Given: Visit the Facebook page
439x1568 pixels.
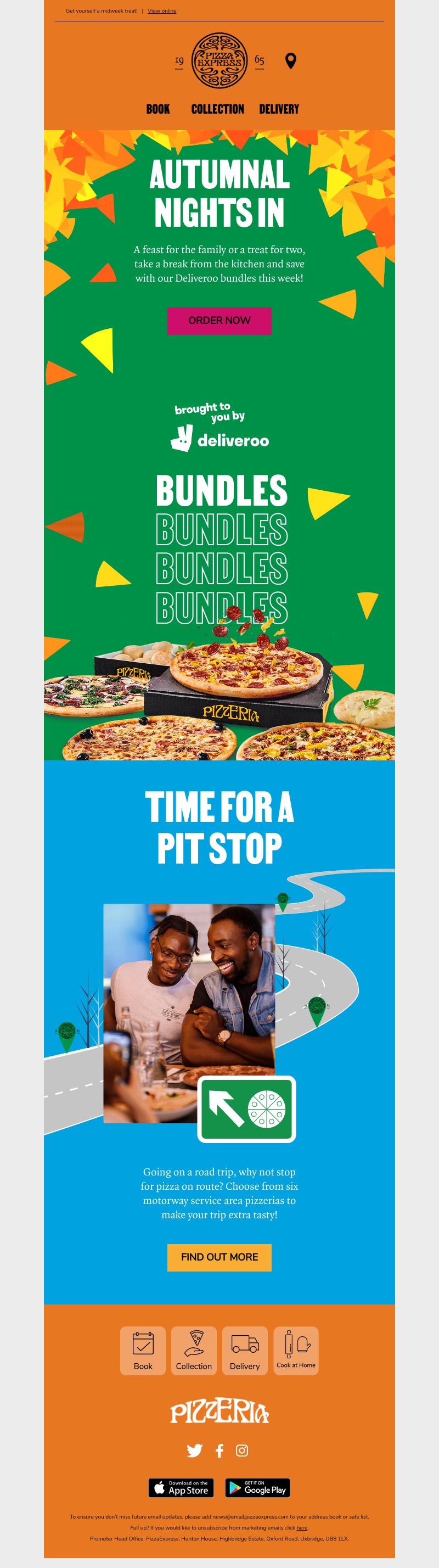Looking at the screenshot, I should [219, 1451].
